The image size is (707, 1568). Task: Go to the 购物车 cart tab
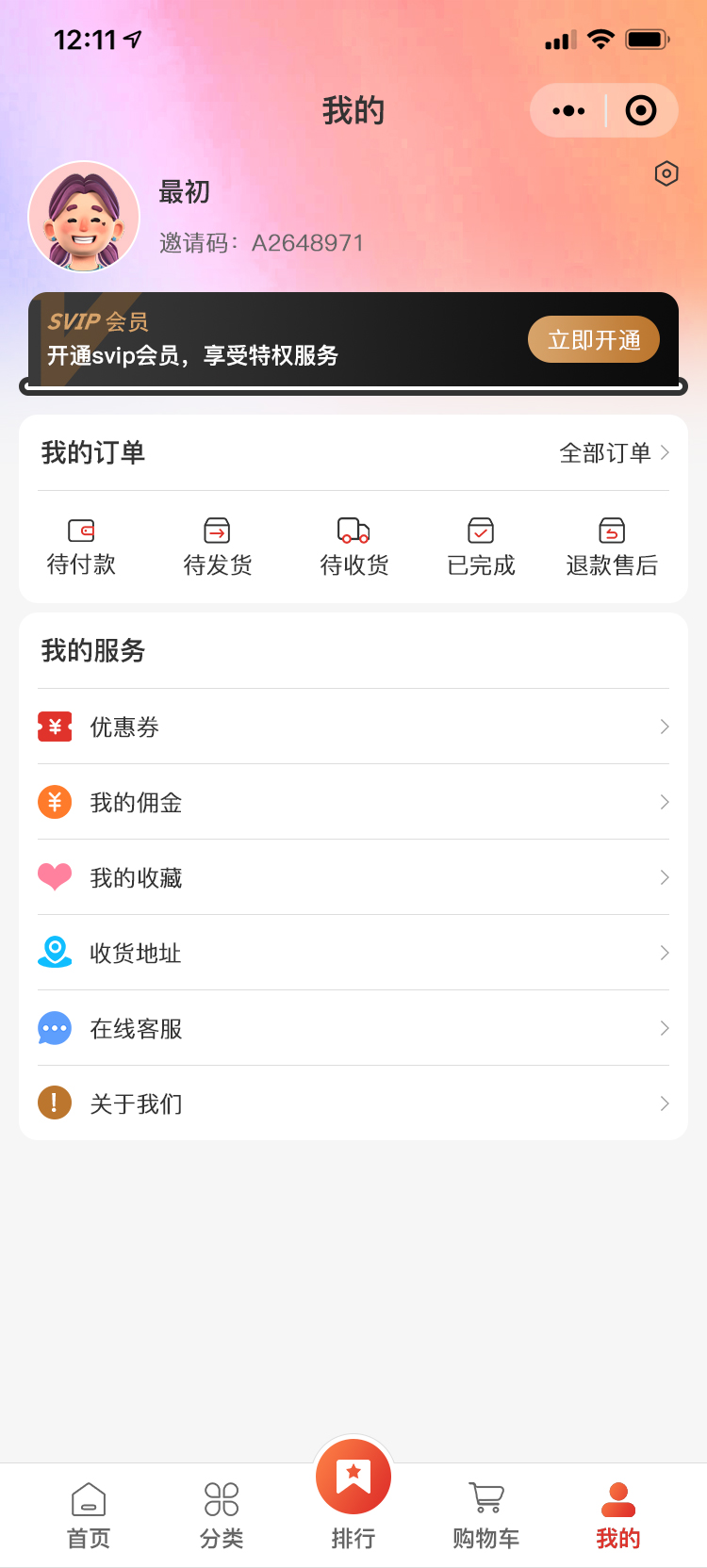(x=486, y=1515)
